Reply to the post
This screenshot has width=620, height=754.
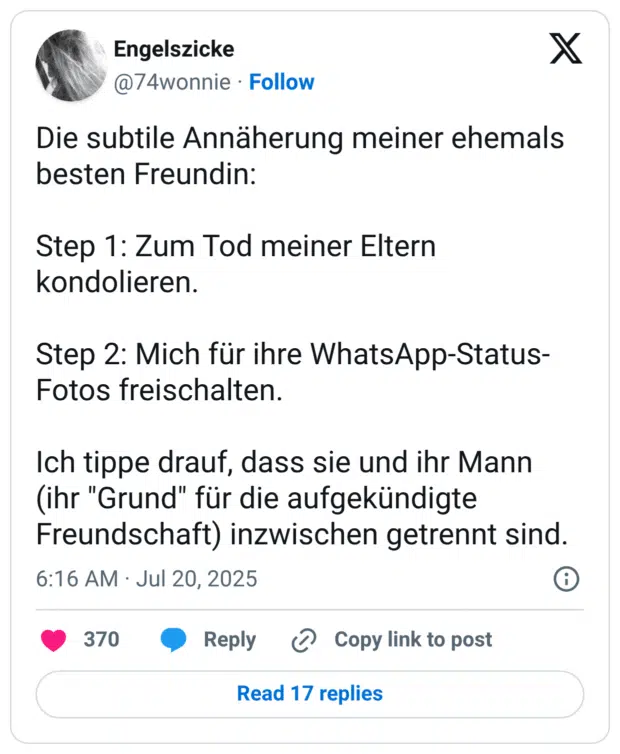pyautogui.click(x=208, y=640)
